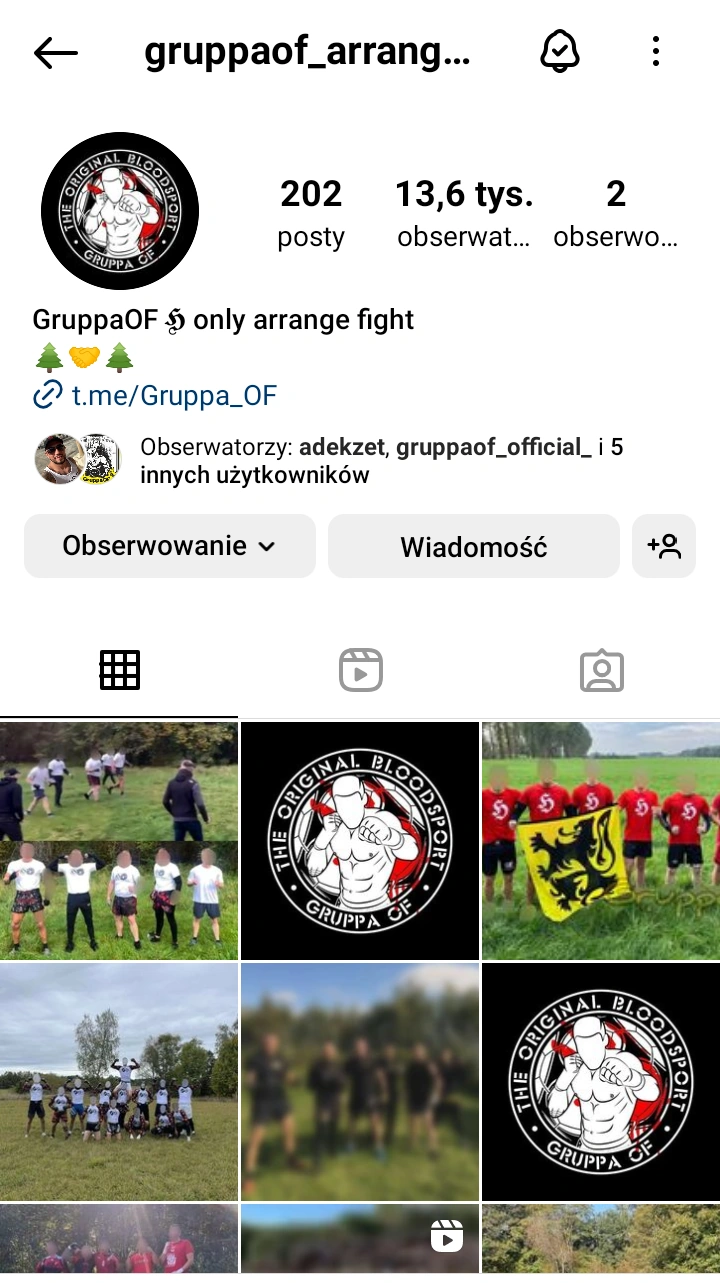This screenshot has width=720, height=1283.
Task: Switch to the Reels tab
Action: coord(360,670)
